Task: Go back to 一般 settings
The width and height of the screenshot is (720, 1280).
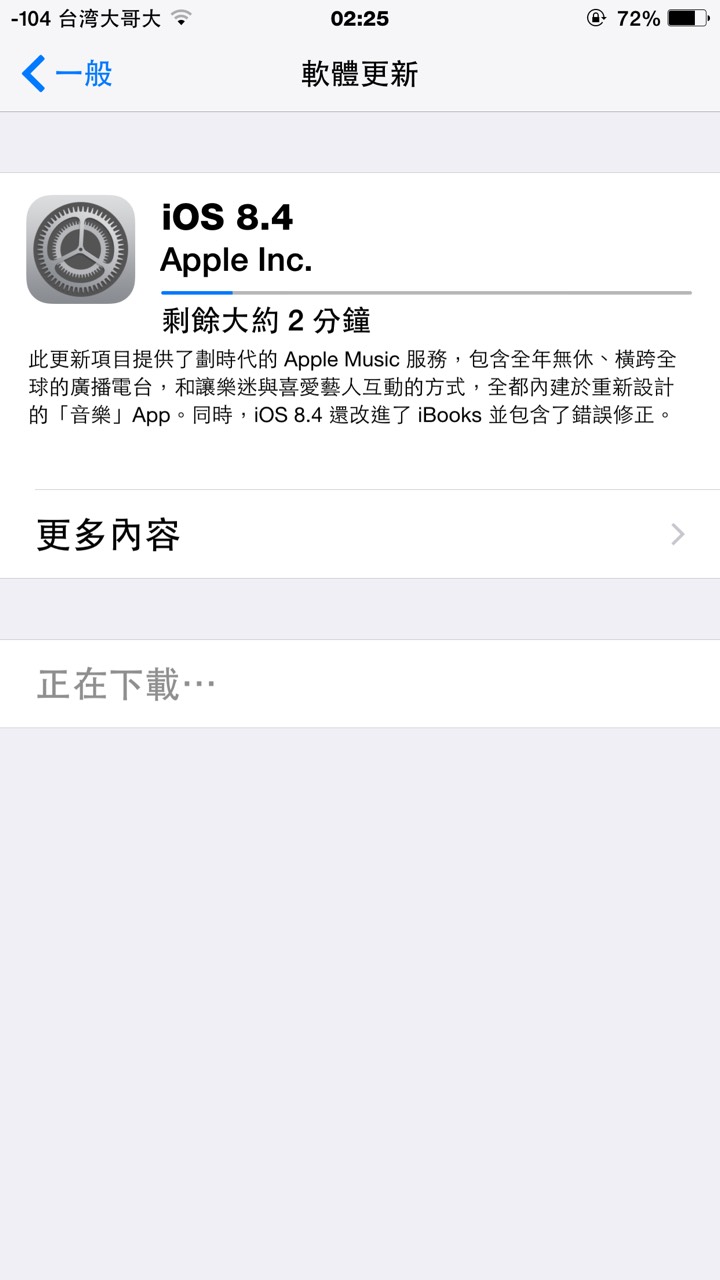Action: tap(67, 74)
